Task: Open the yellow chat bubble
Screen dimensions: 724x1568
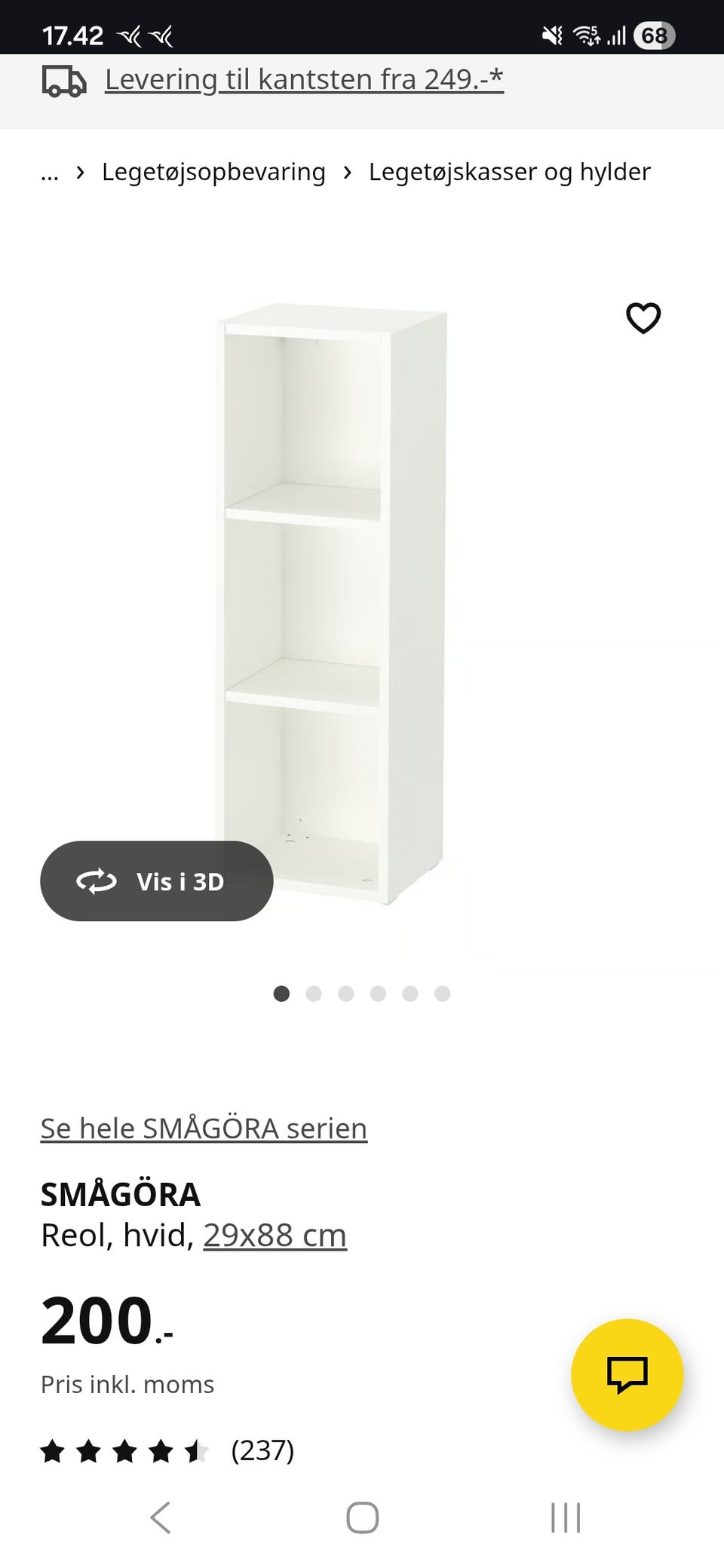Action: coord(628,1374)
